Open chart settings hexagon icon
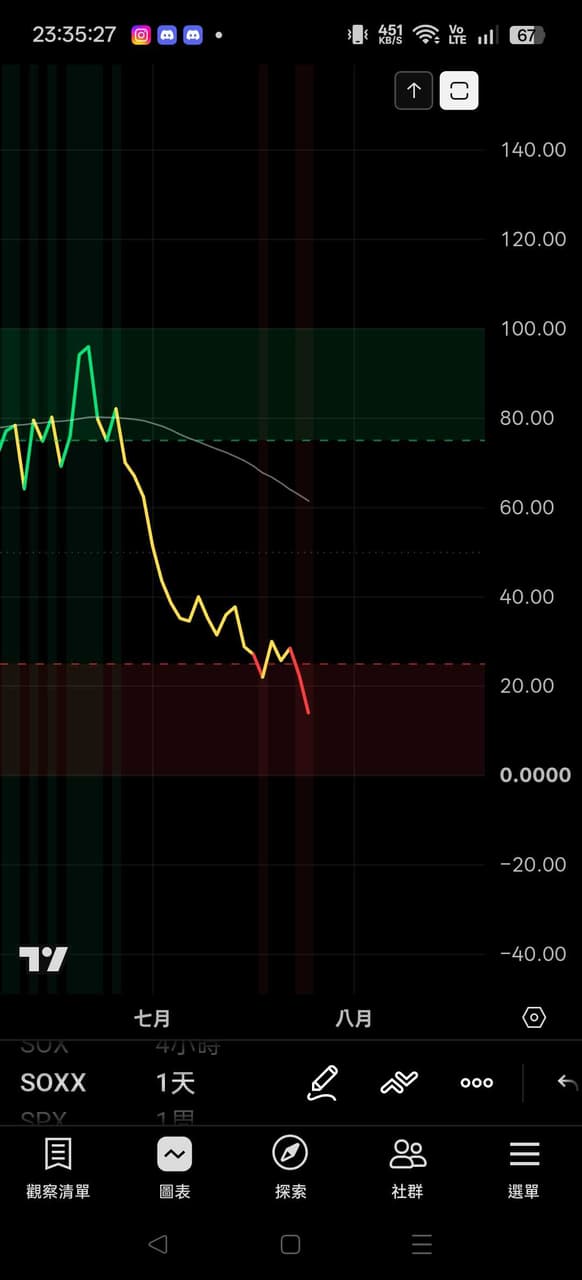Screen dimensions: 582x1280 pyautogui.click(x=534, y=1018)
